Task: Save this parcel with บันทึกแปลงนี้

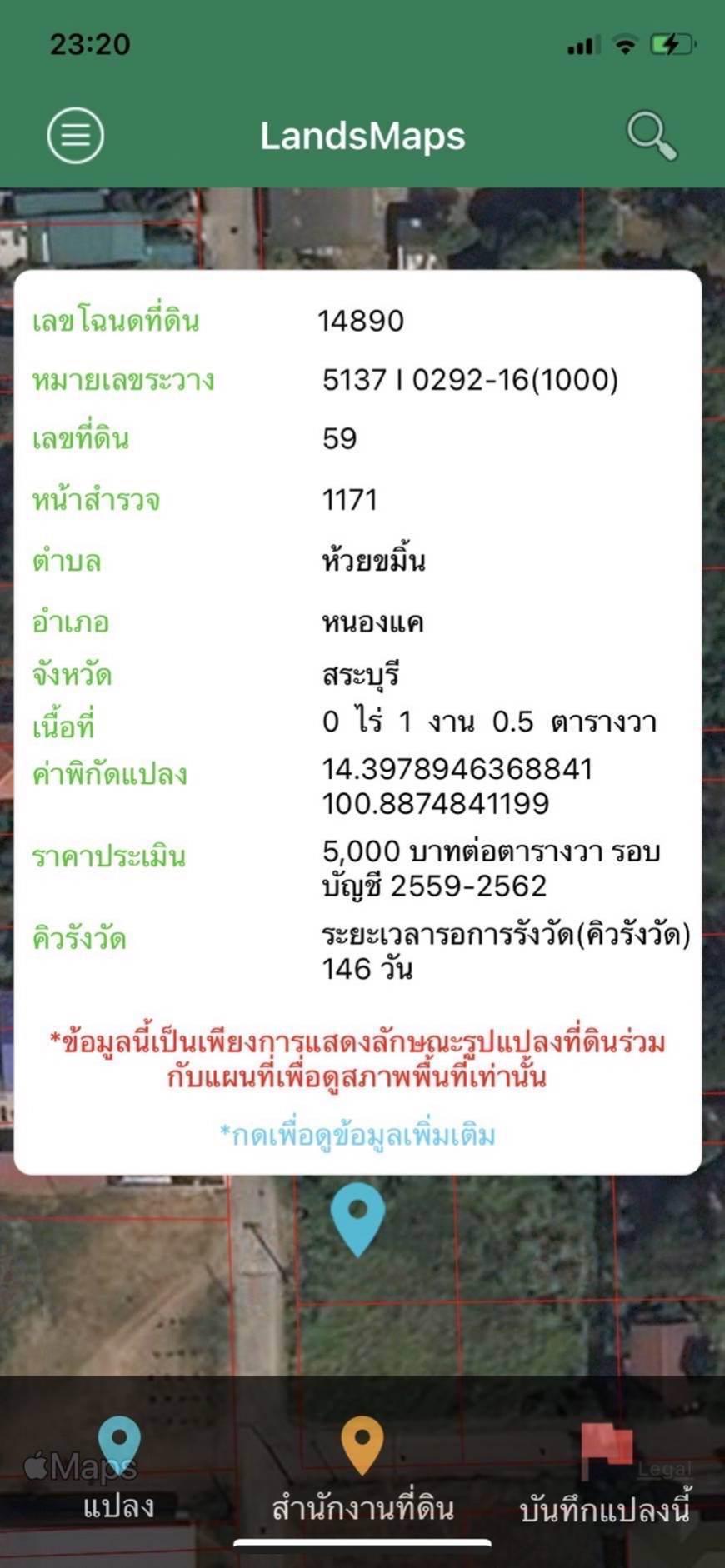Action: pyautogui.click(x=606, y=1471)
